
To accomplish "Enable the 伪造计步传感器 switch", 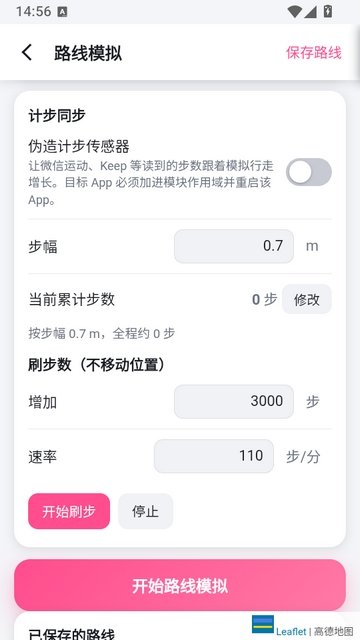I will 309,172.
